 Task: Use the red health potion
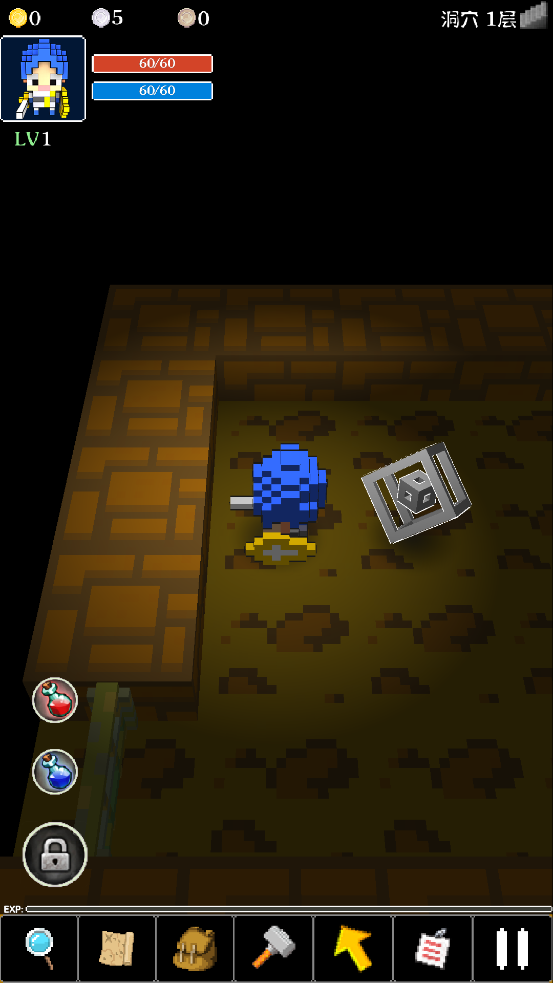pos(55,700)
